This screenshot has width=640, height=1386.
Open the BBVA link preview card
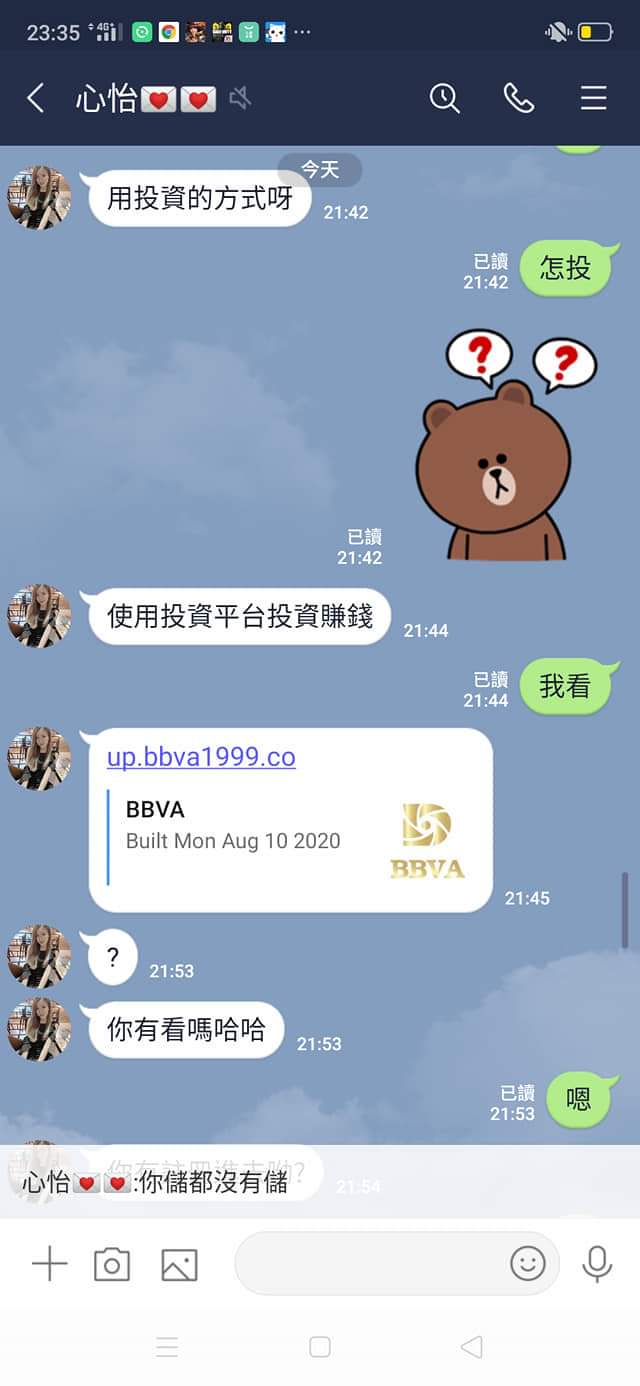pyautogui.click(x=290, y=838)
